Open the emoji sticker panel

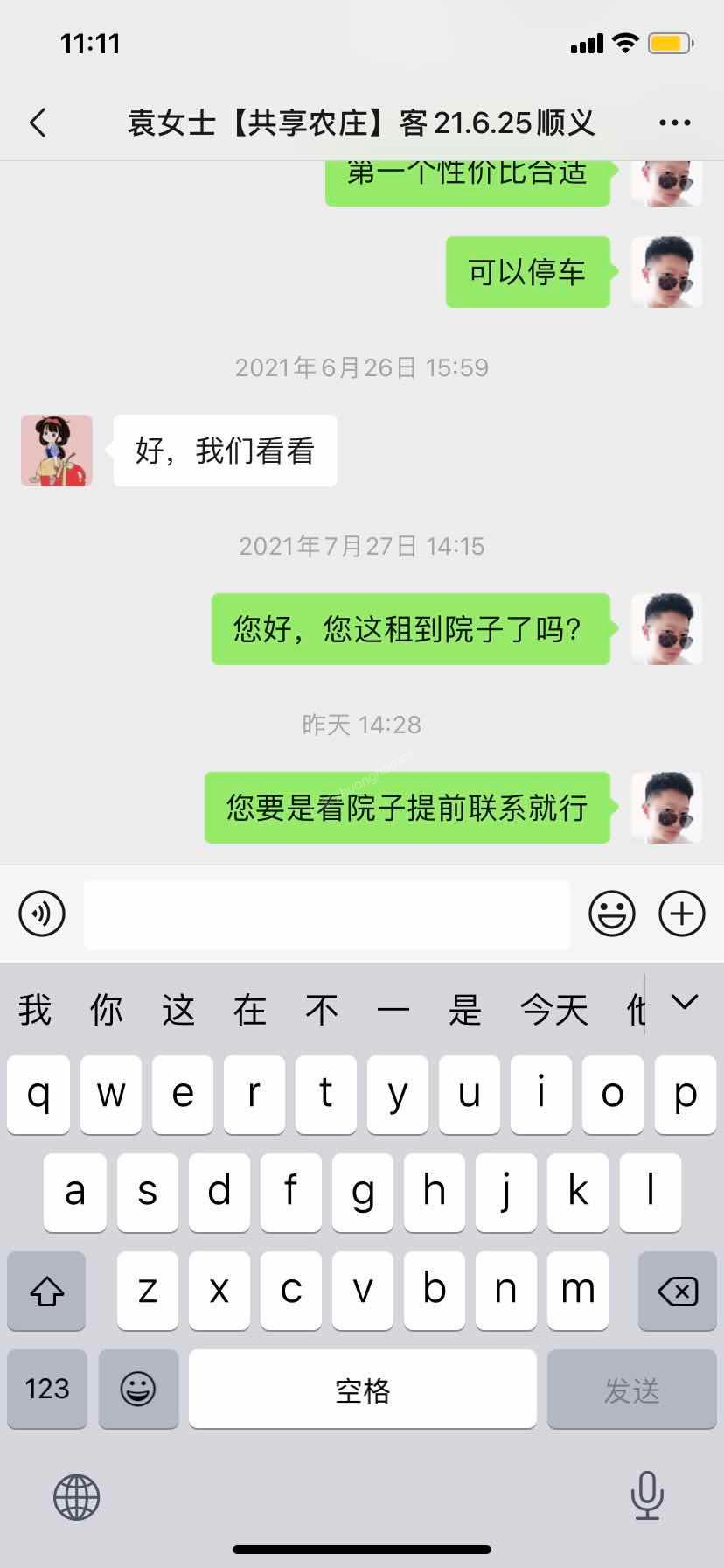click(611, 913)
